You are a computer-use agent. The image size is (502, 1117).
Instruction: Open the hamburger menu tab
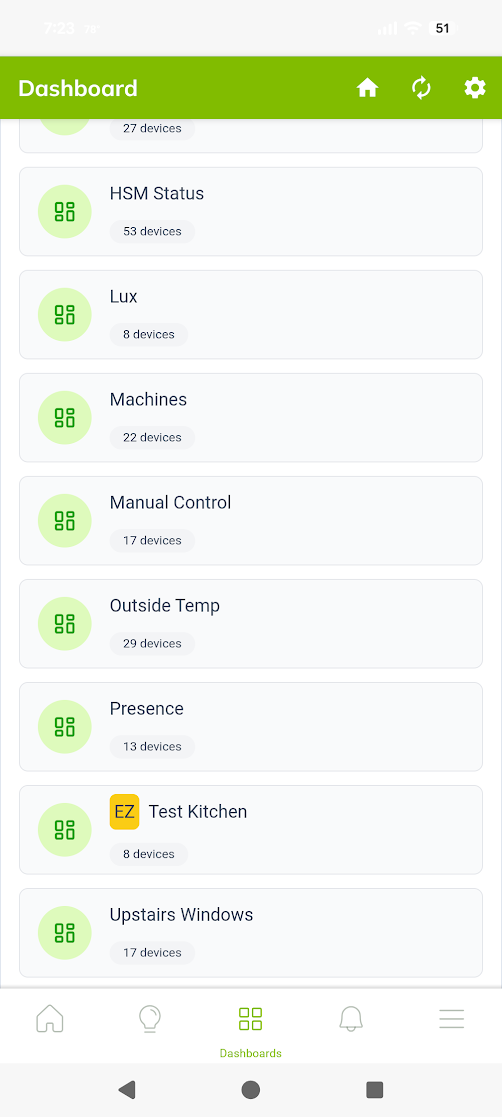click(451, 1019)
